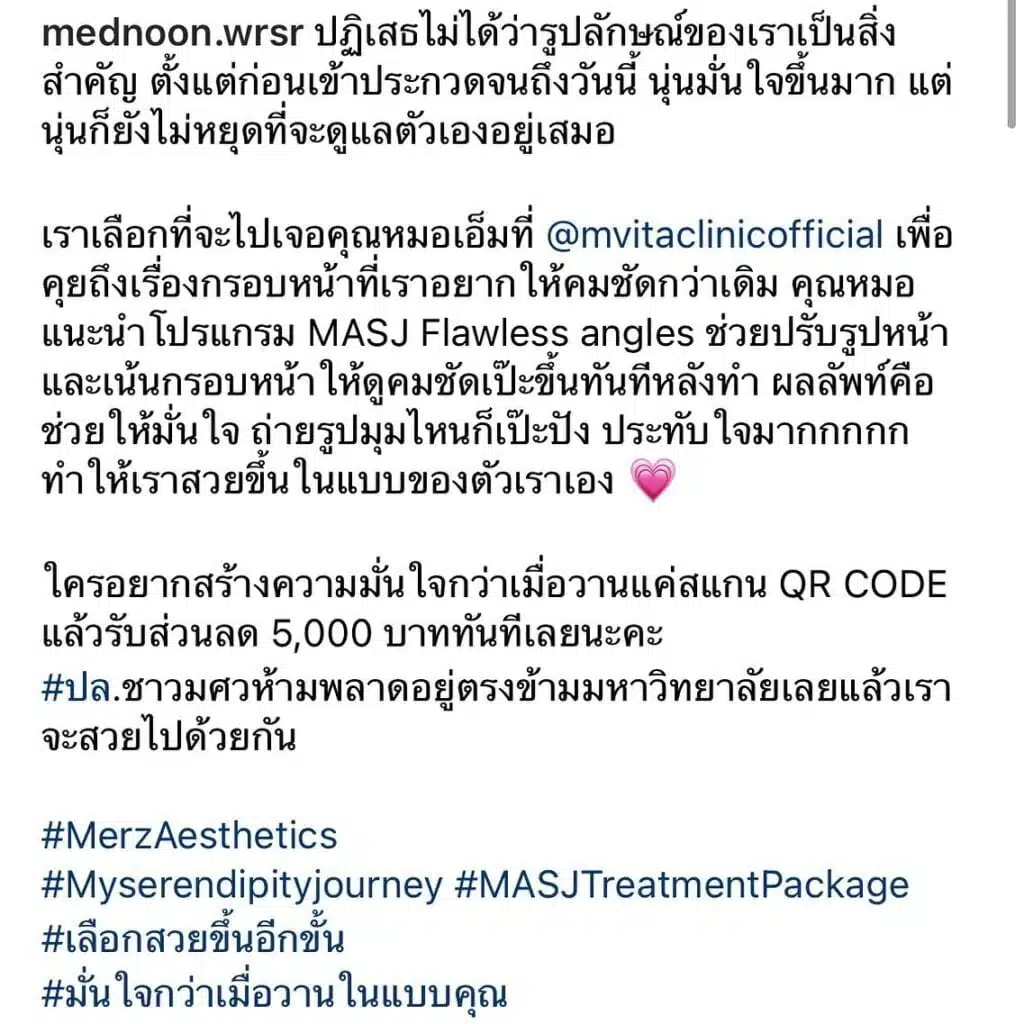The image size is (1024, 1024).
Task: View posts tagged #MASJTreatmentPackage
Action: 684,886
